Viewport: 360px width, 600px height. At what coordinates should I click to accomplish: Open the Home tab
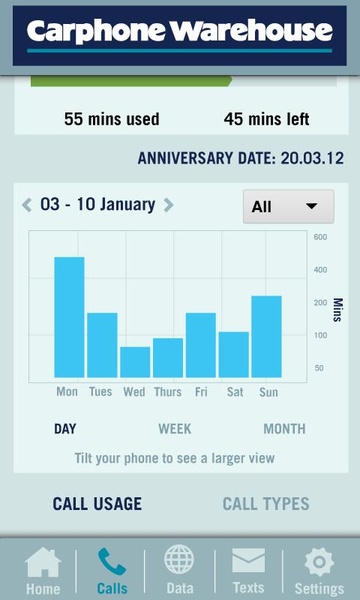coord(43,570)
